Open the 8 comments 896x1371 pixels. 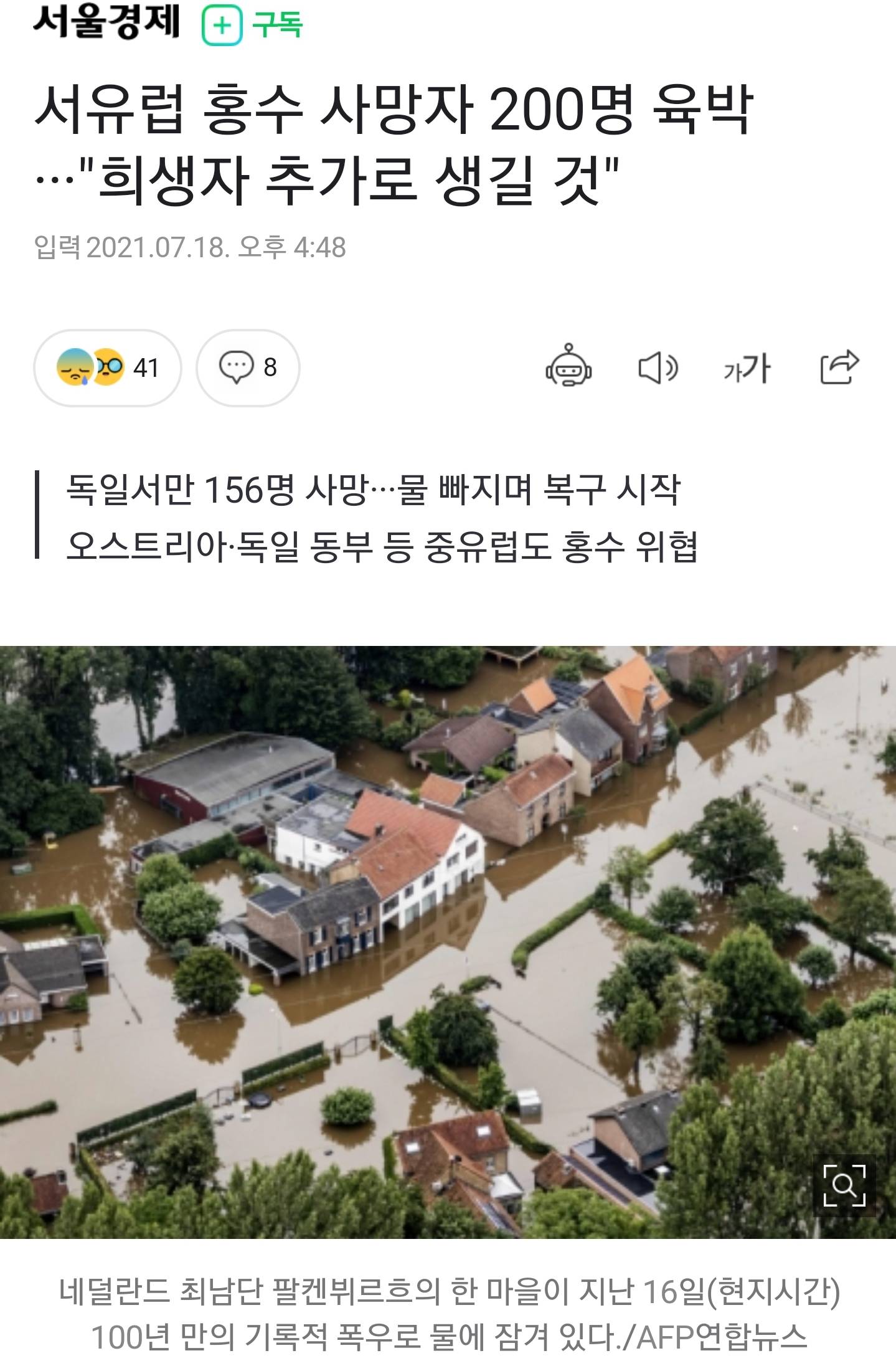248,368
